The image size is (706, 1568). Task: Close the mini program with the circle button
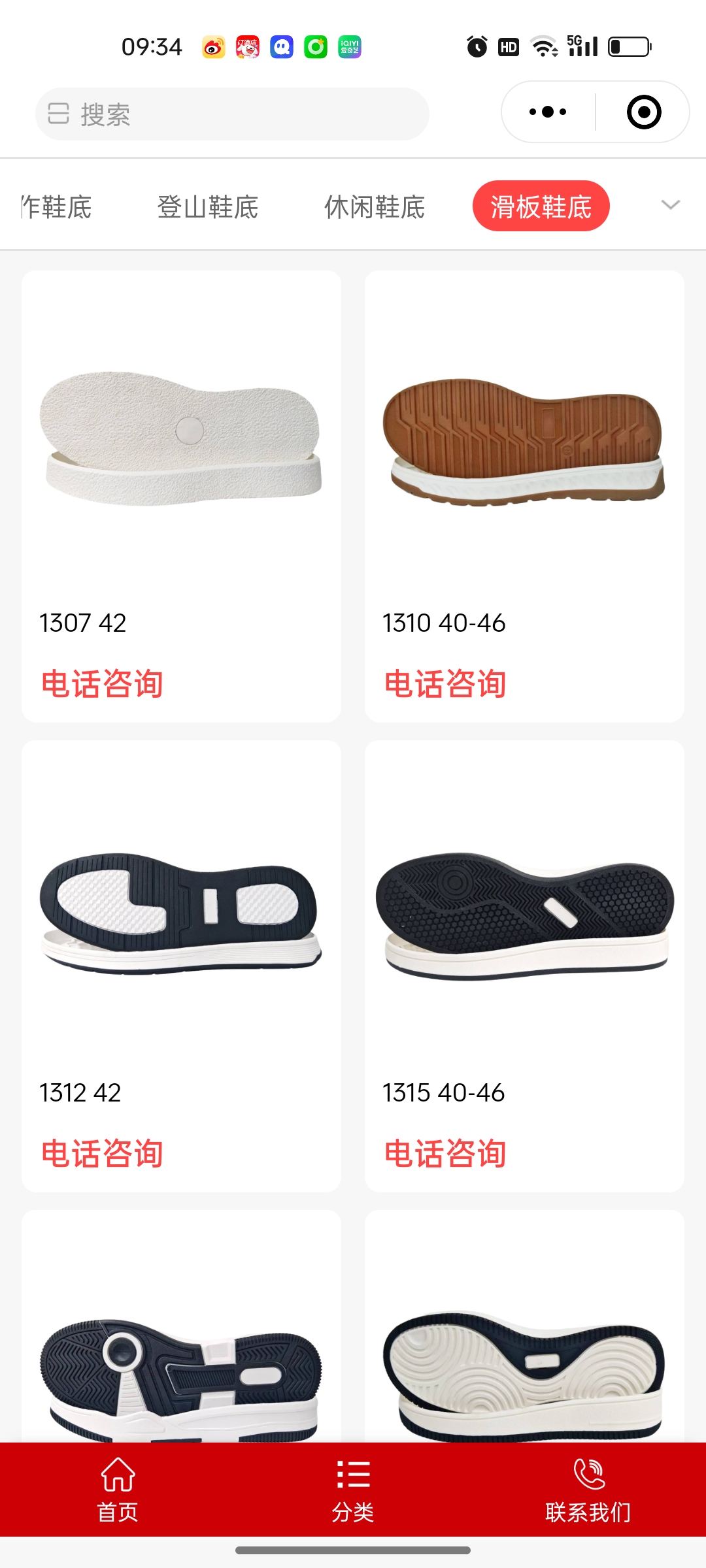pyautogui.click(x=643, y=112)
